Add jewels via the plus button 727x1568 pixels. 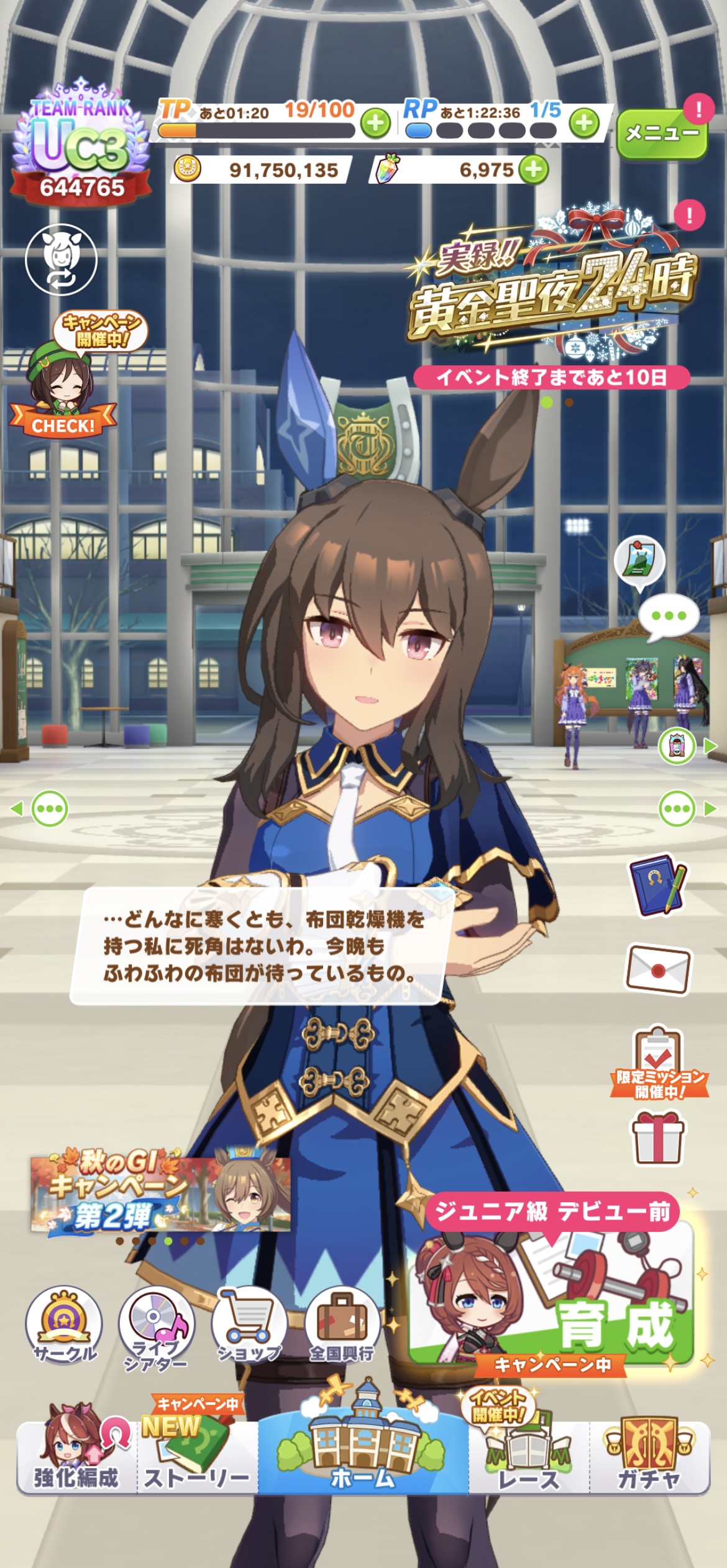(x=534, y=170)
